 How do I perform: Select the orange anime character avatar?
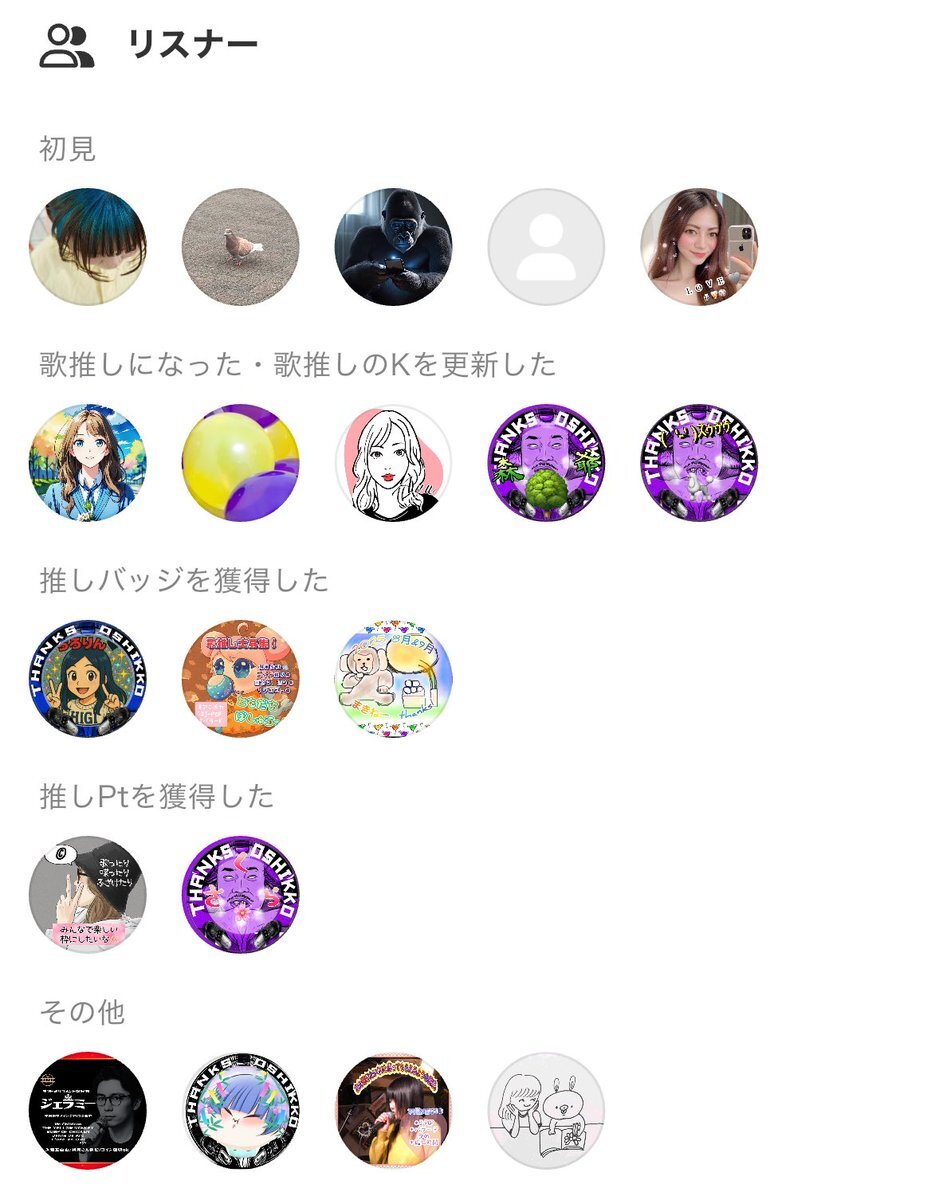tap(241, 678)
